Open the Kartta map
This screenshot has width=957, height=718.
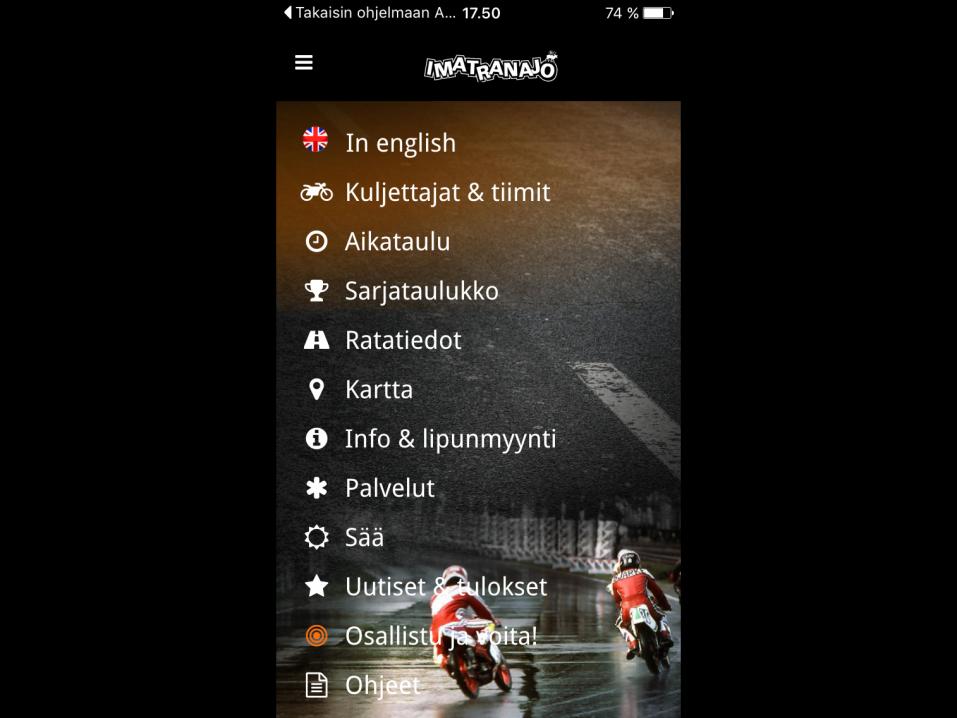(378, 389)
